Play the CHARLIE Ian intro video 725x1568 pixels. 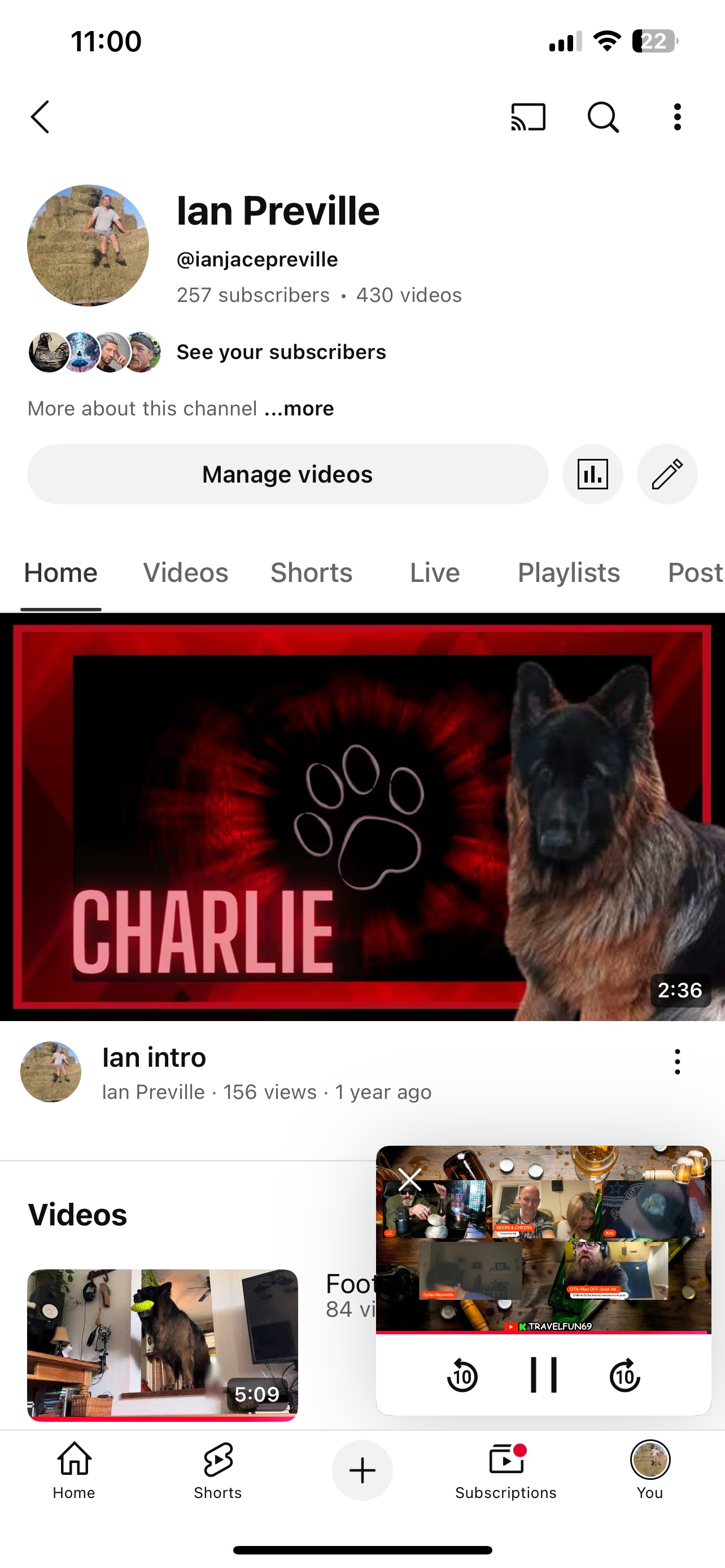(362, 816)
